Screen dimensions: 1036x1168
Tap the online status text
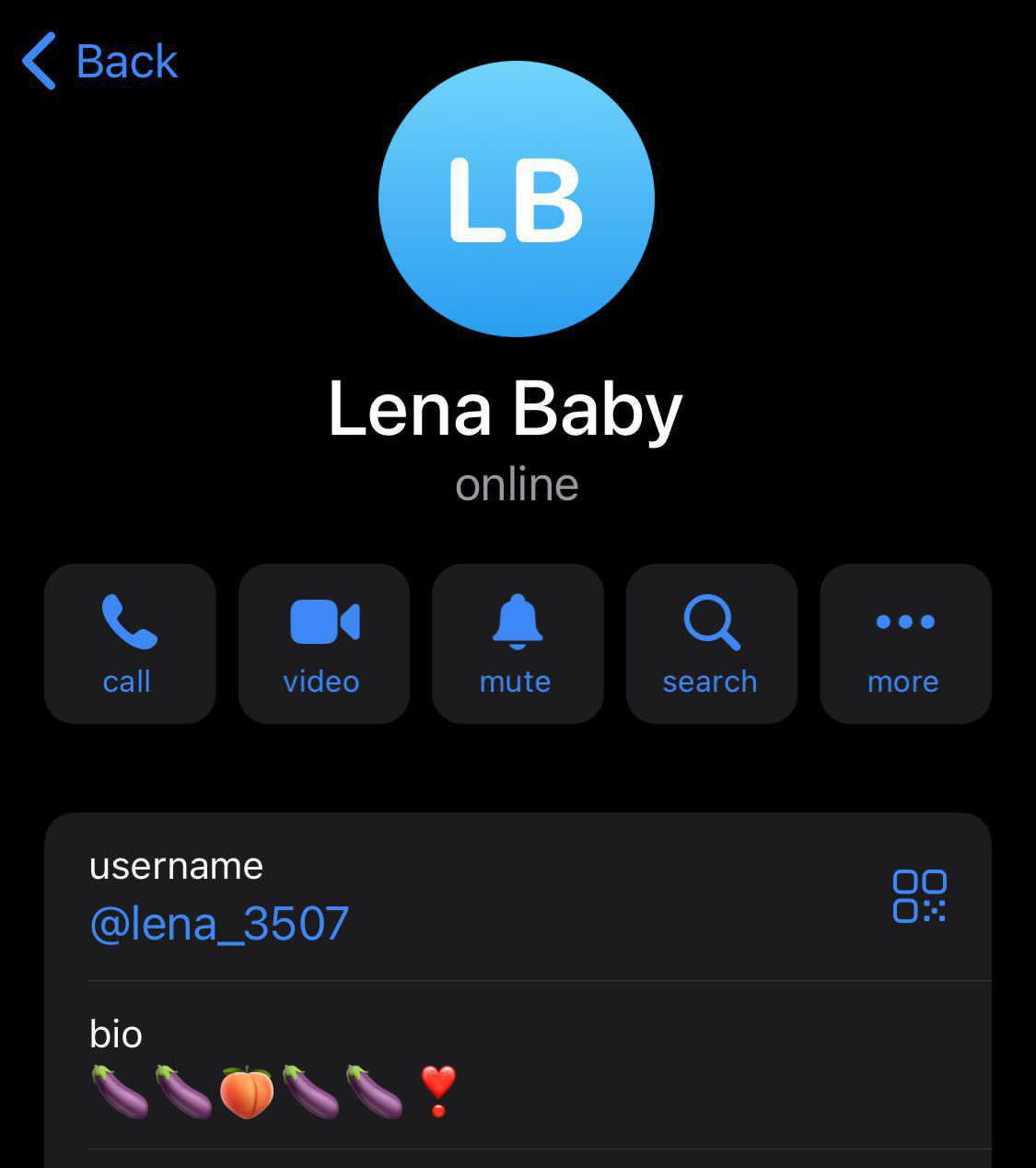pyautogui.click(x=517, y=484)
